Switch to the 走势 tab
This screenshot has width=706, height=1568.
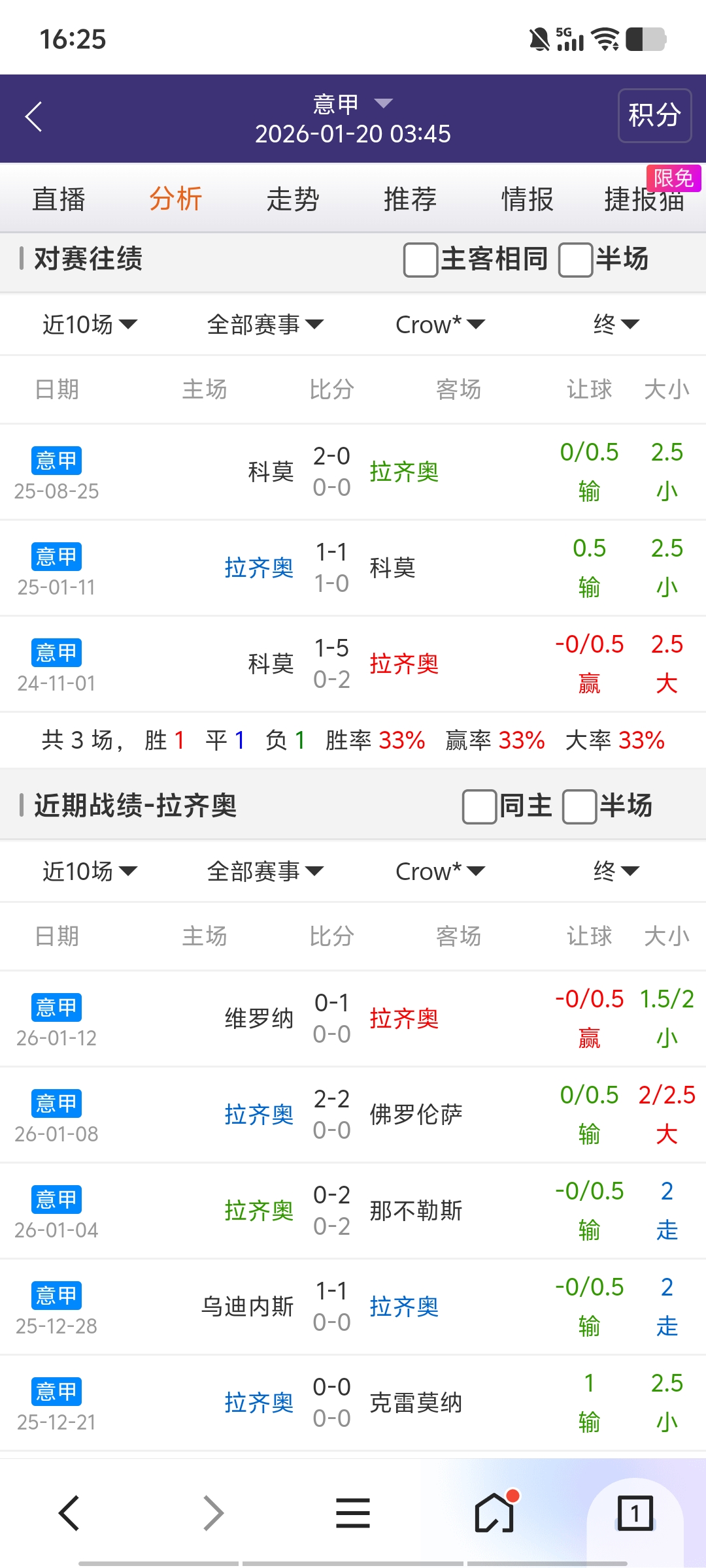[x=293, y=199]
